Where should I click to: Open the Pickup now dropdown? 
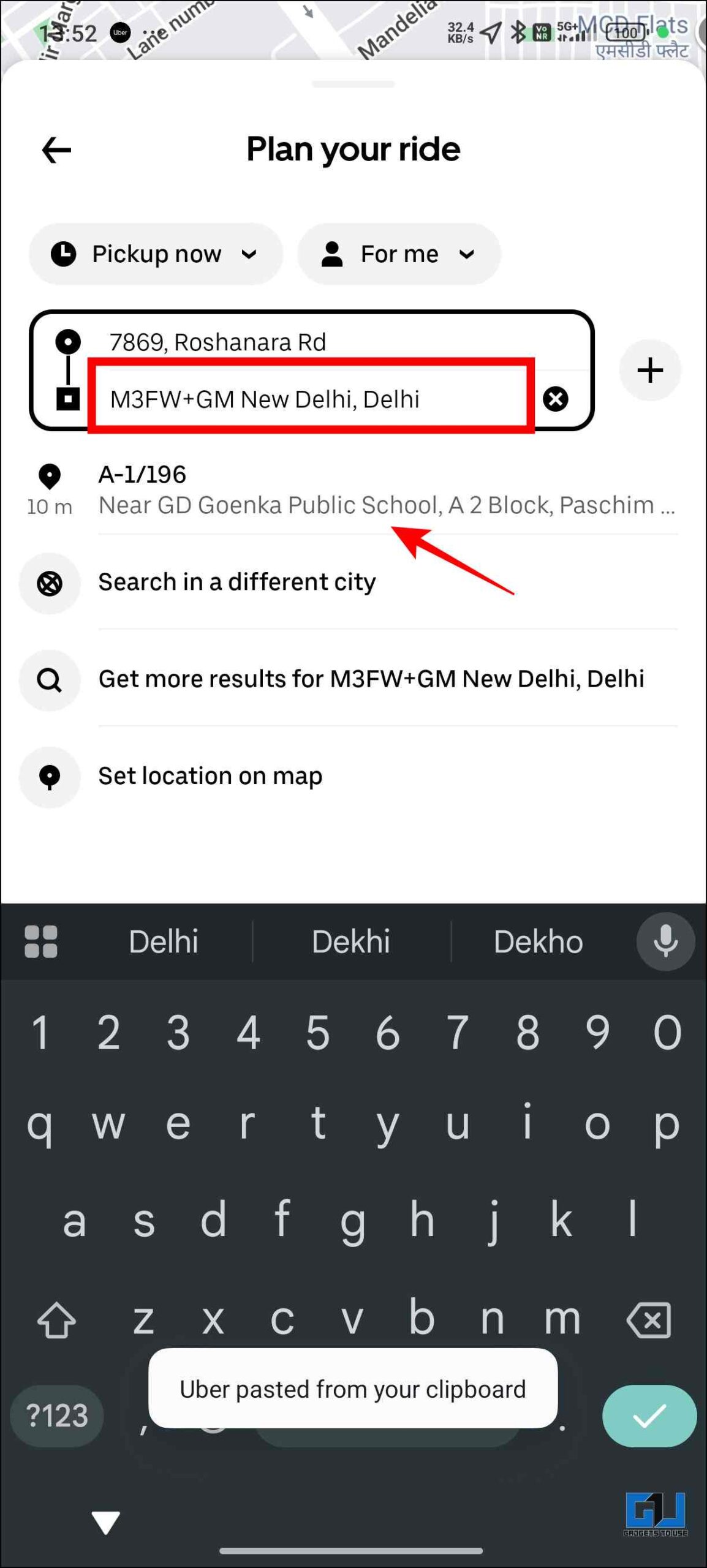click(156, 254)
